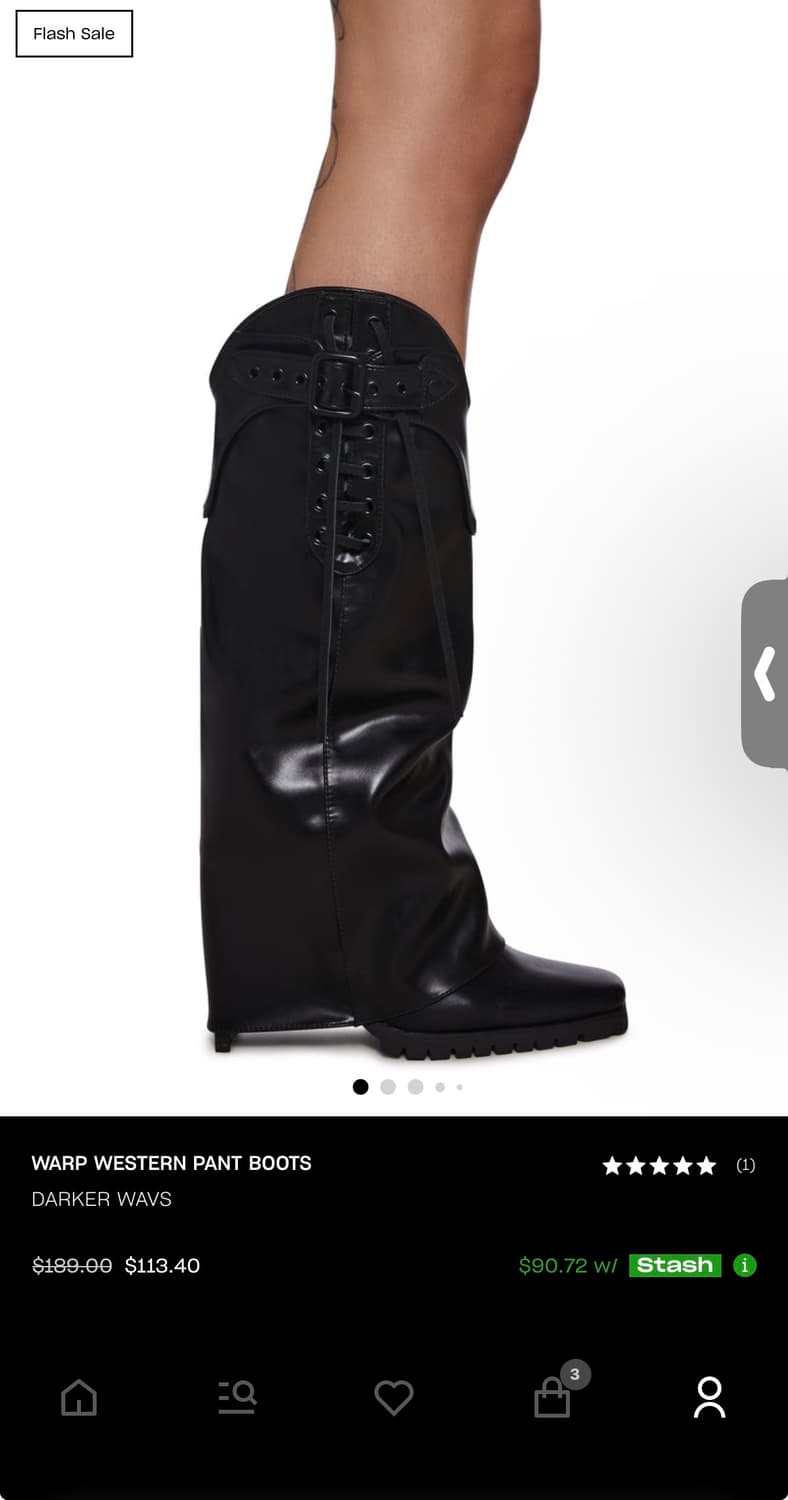Open the Flash Sale banner
The image size is (788, 1500).
point(73,33)
